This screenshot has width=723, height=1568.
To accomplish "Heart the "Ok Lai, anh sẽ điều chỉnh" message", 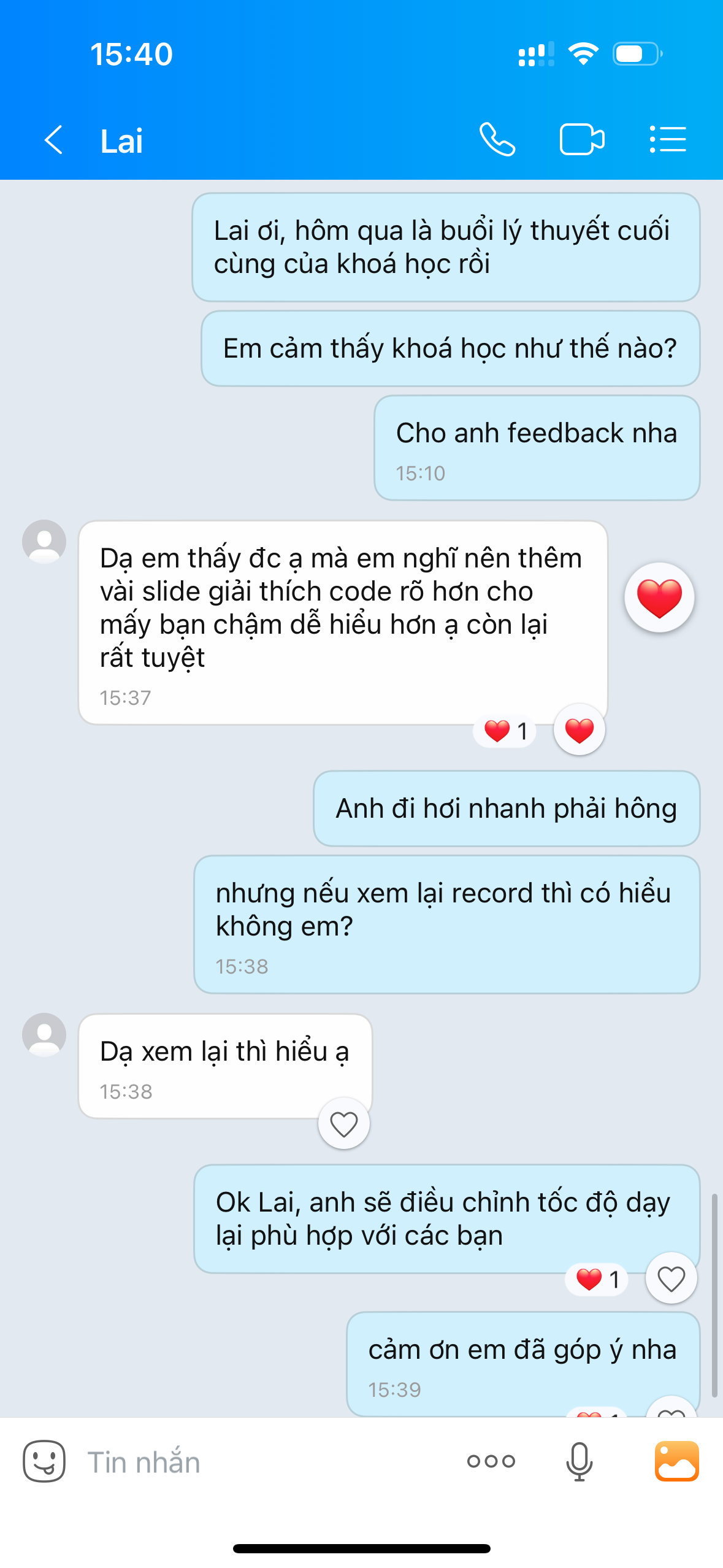I will click(x=671, y=1279).
